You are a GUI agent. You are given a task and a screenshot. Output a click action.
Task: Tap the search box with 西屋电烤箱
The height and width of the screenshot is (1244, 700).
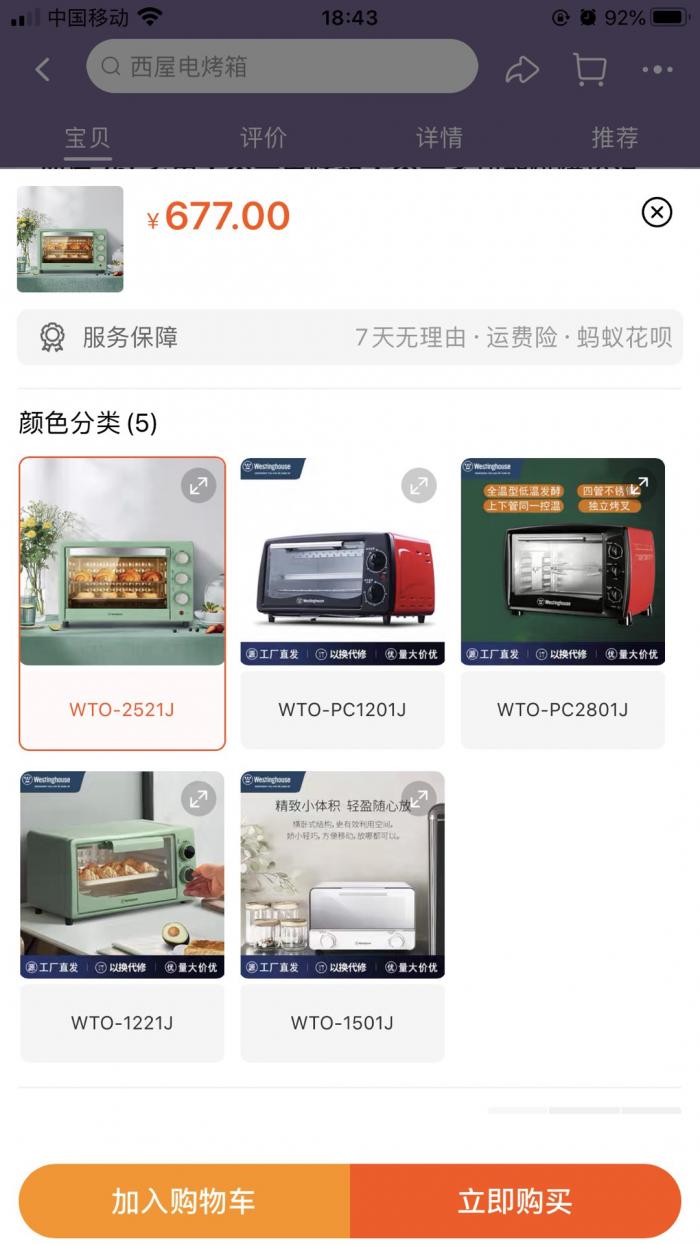click(x=281, y=67)
